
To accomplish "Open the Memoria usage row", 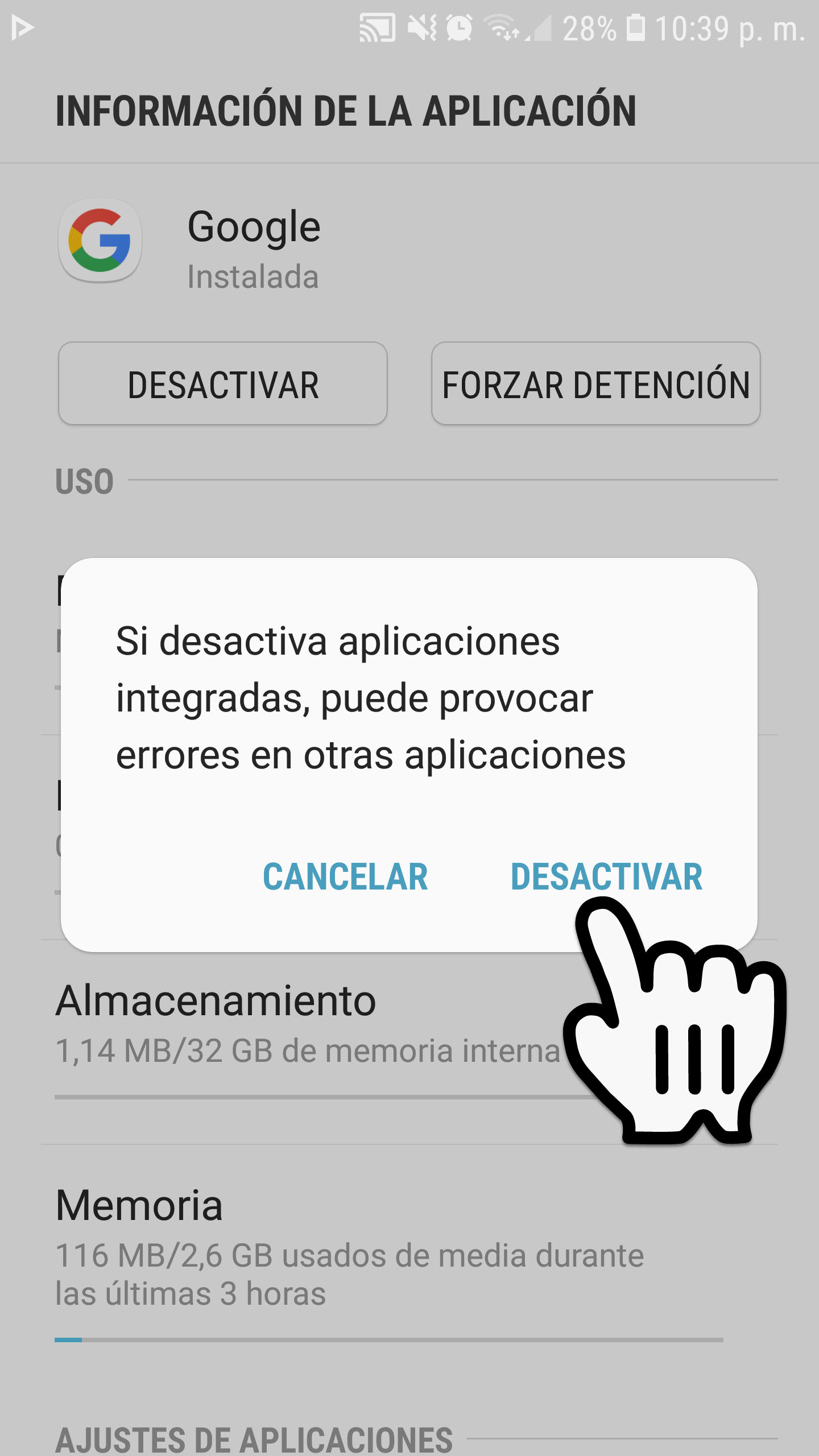I will tap(350, 1246).
